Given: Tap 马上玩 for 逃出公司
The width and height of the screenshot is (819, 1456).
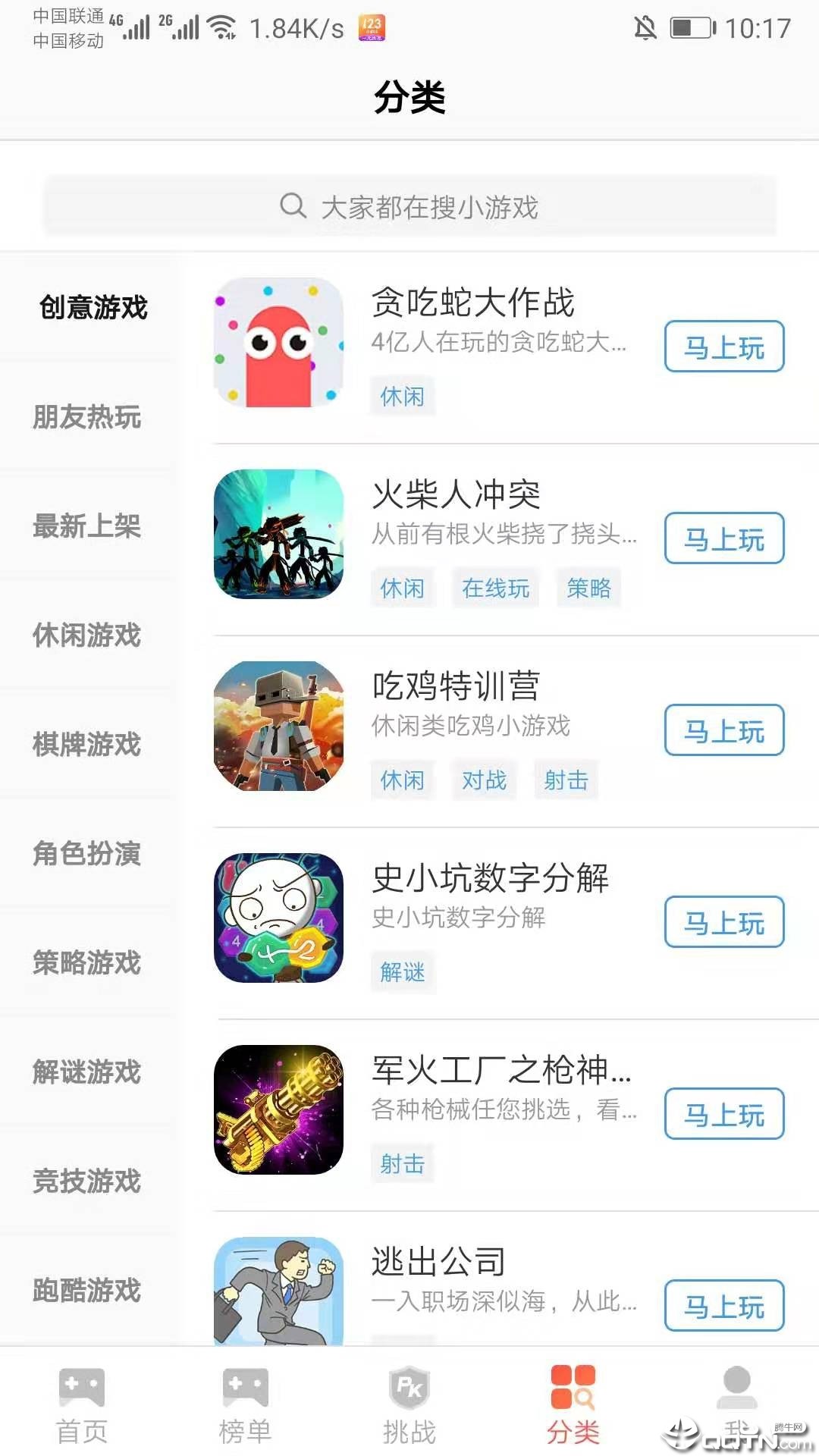Looking at the screenshot, I should pyautogui.click(x=723, y=1307).
